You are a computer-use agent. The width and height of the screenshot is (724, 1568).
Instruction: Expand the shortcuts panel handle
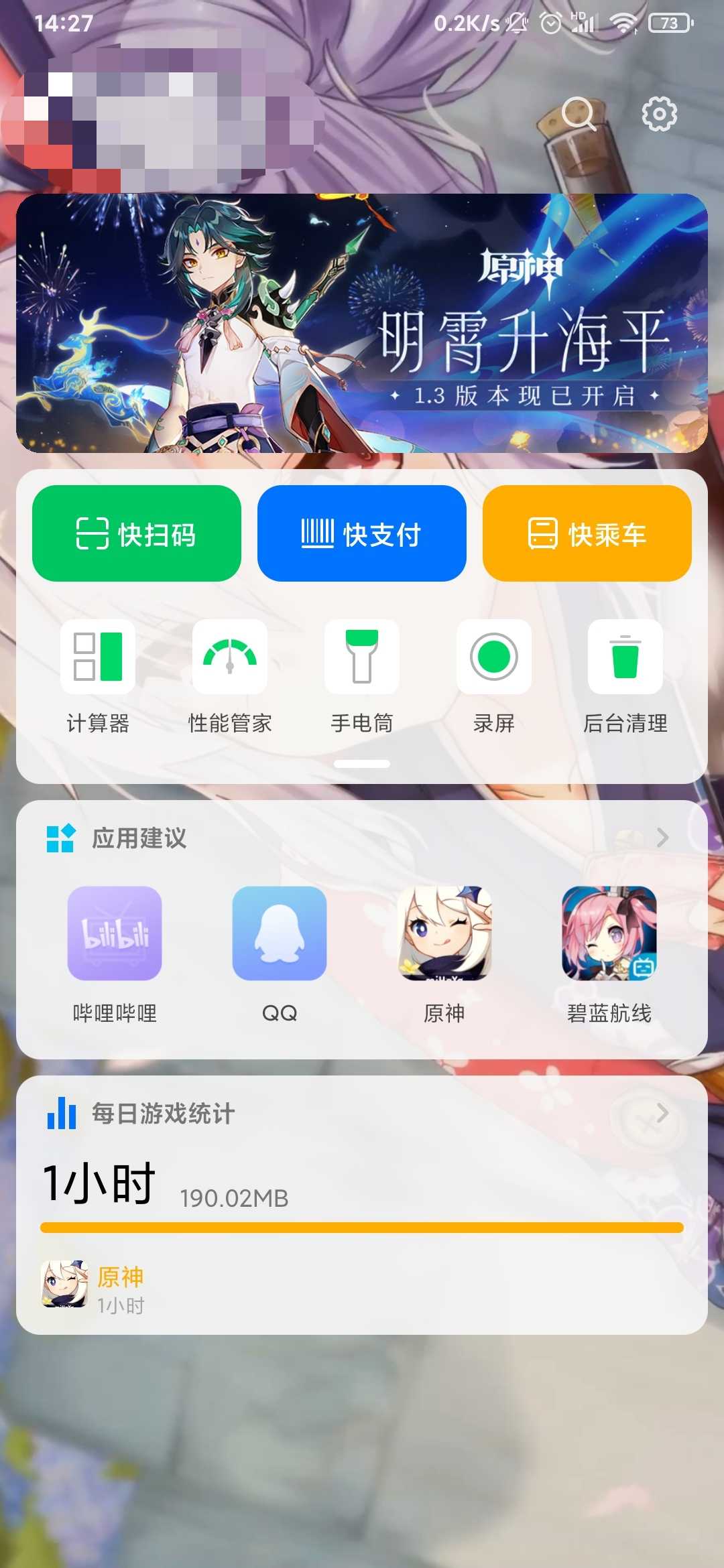coord(362,764)
